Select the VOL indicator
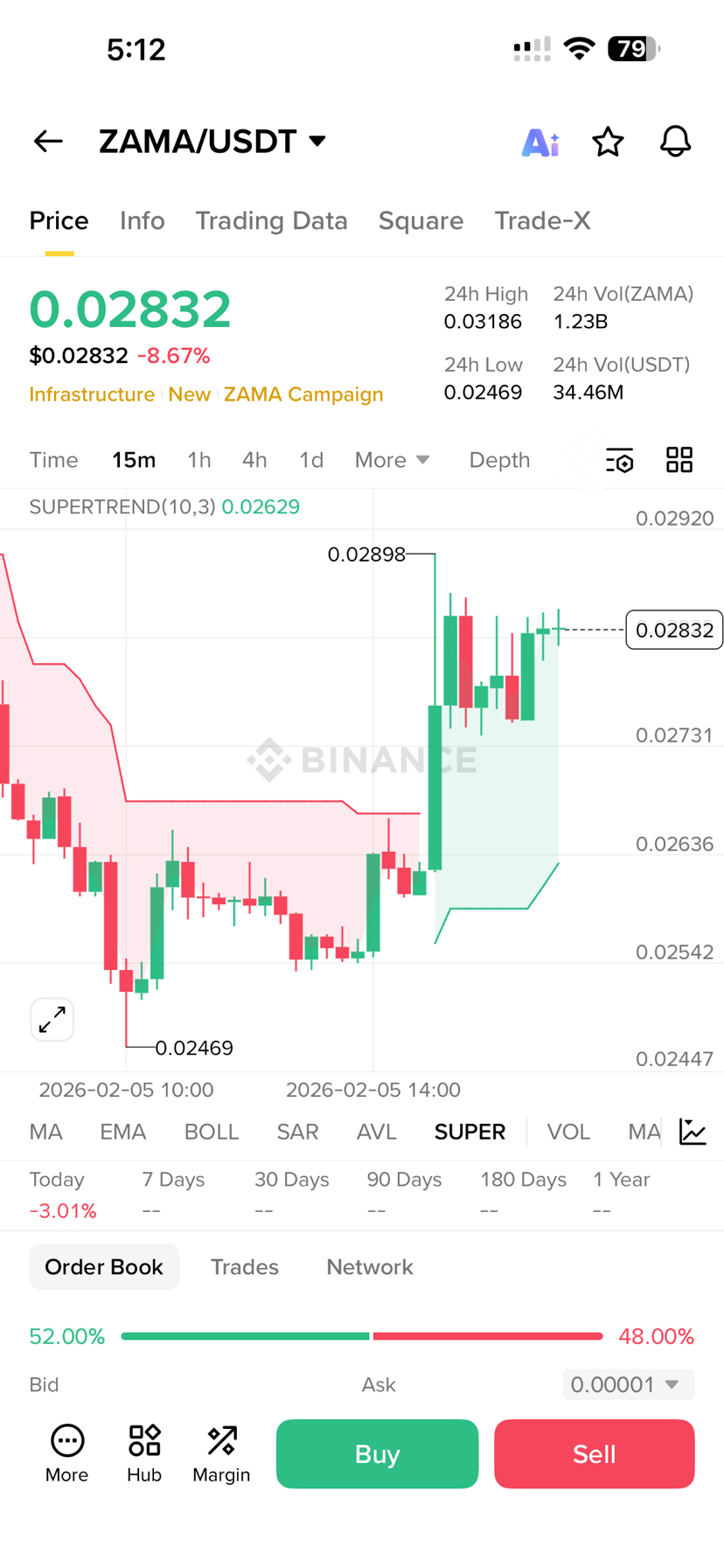 point(568,1132)
